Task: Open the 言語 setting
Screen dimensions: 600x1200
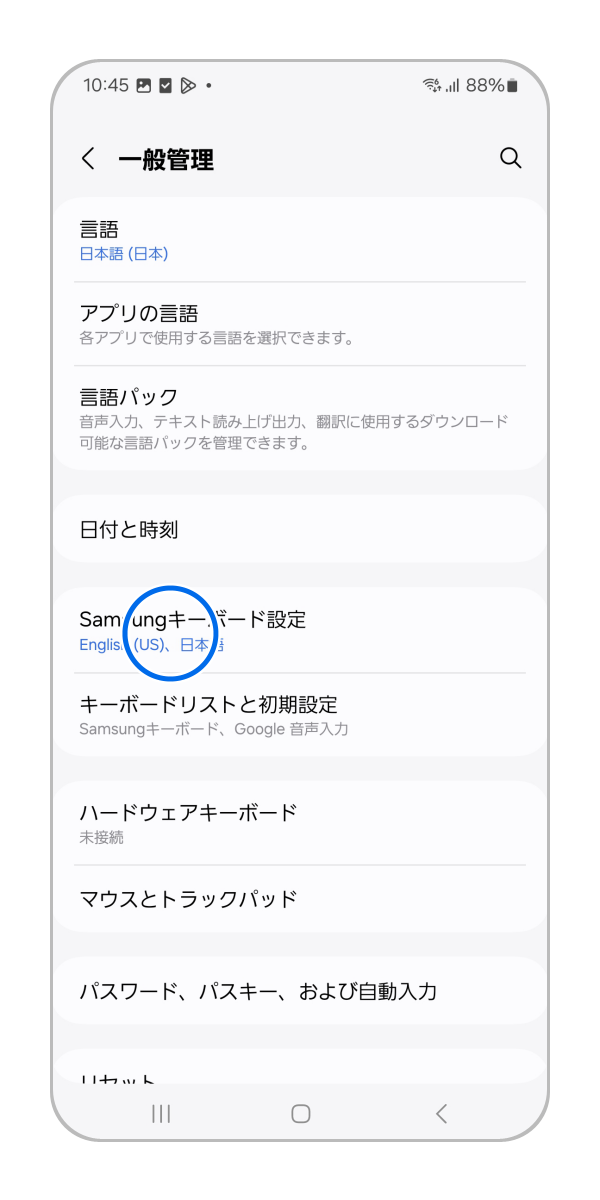Action: [300, 240]
